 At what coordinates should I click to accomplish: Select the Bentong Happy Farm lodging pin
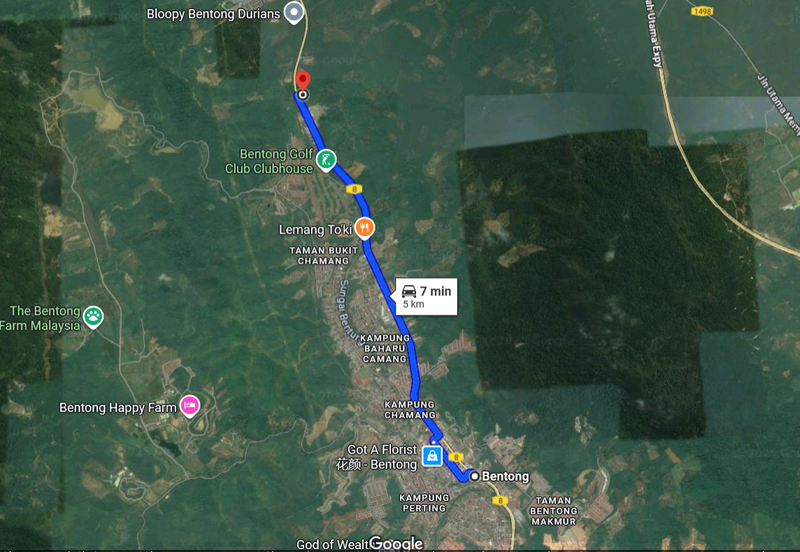coord(189,405)
